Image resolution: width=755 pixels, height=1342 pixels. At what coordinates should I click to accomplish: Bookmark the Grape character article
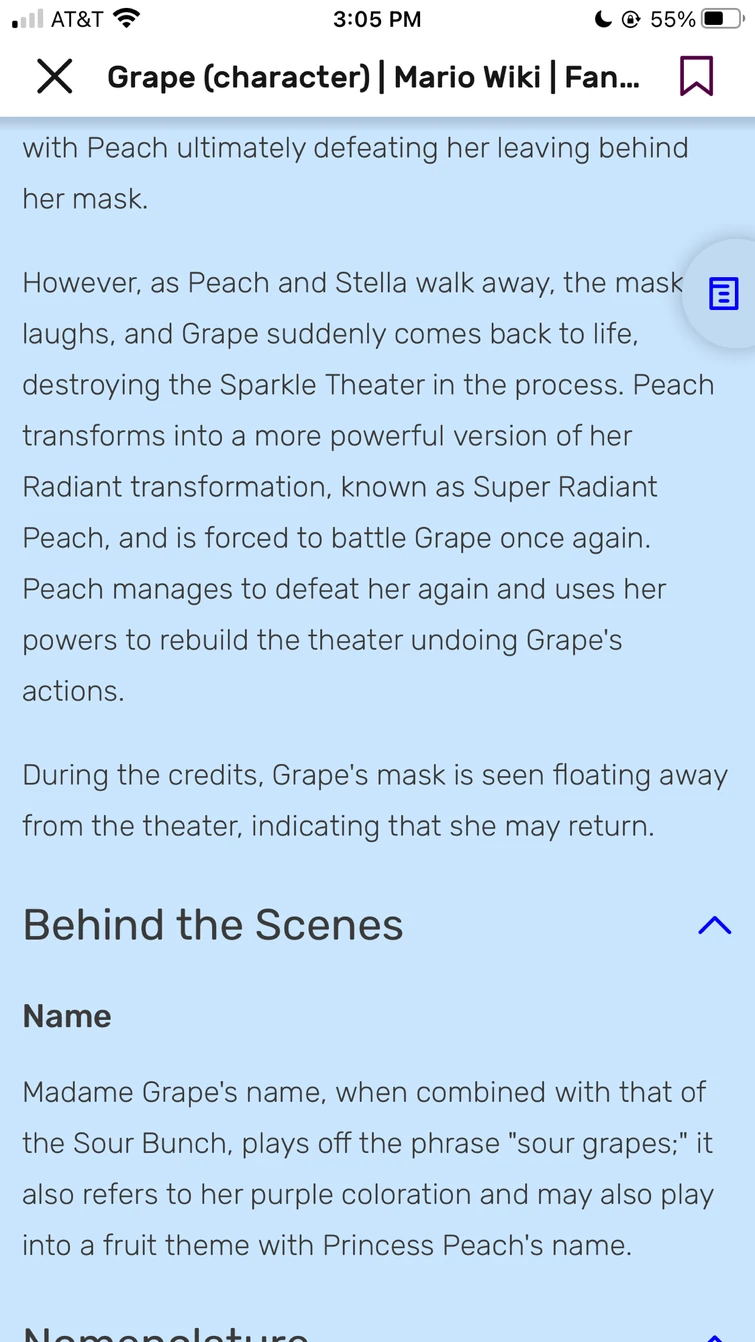696,76
